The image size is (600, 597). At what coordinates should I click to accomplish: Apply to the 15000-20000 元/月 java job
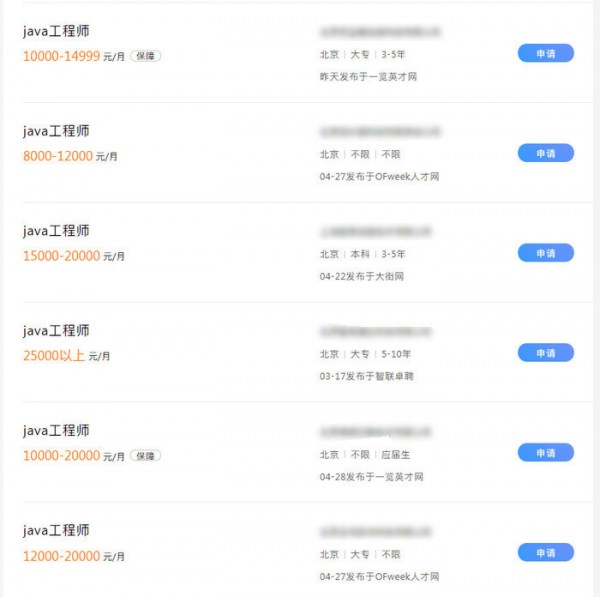(x=545, y=253)
